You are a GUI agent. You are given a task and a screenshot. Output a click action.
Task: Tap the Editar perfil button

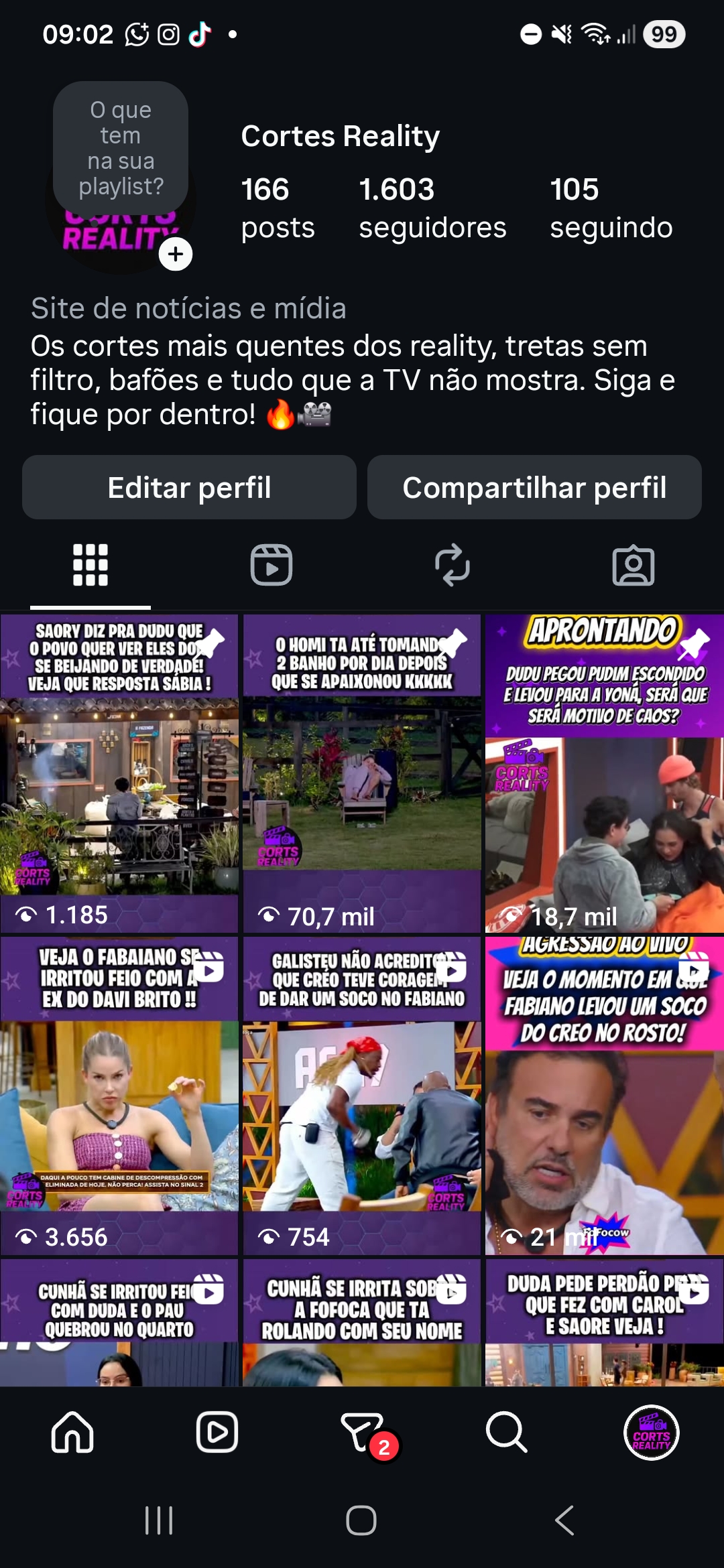[x=189, y=487]
